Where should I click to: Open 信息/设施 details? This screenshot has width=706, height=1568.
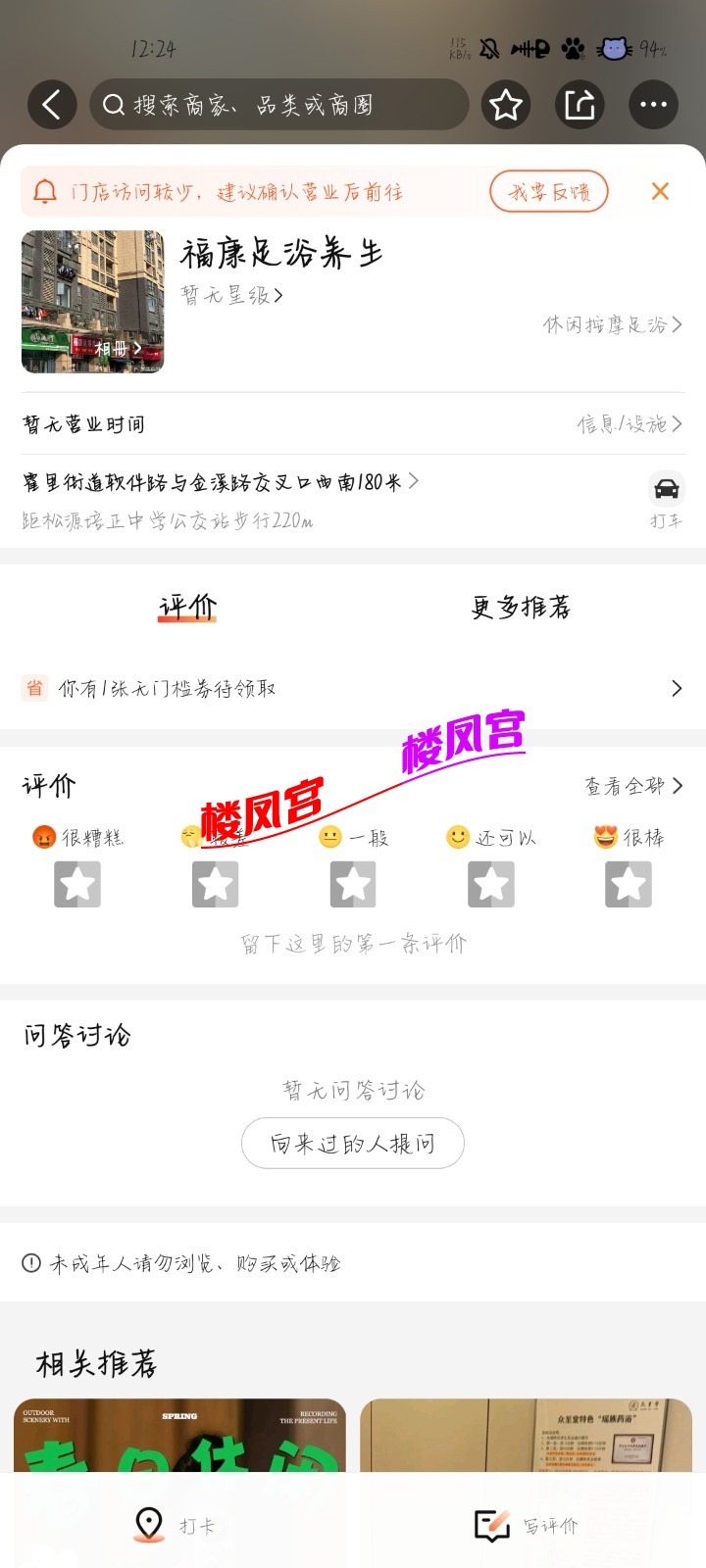pyautogui.click(x=629, y=424)
